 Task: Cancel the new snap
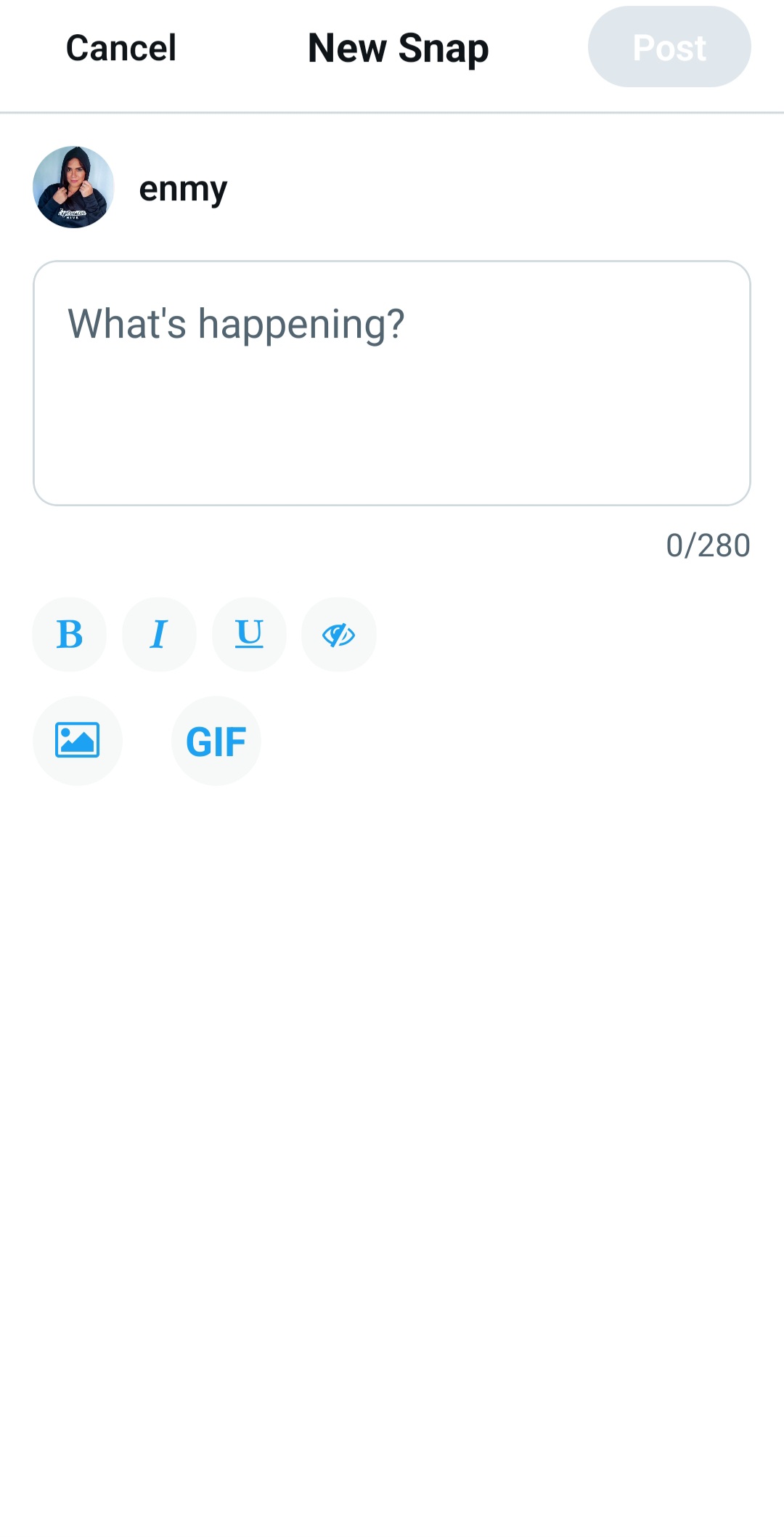point(121,48)
